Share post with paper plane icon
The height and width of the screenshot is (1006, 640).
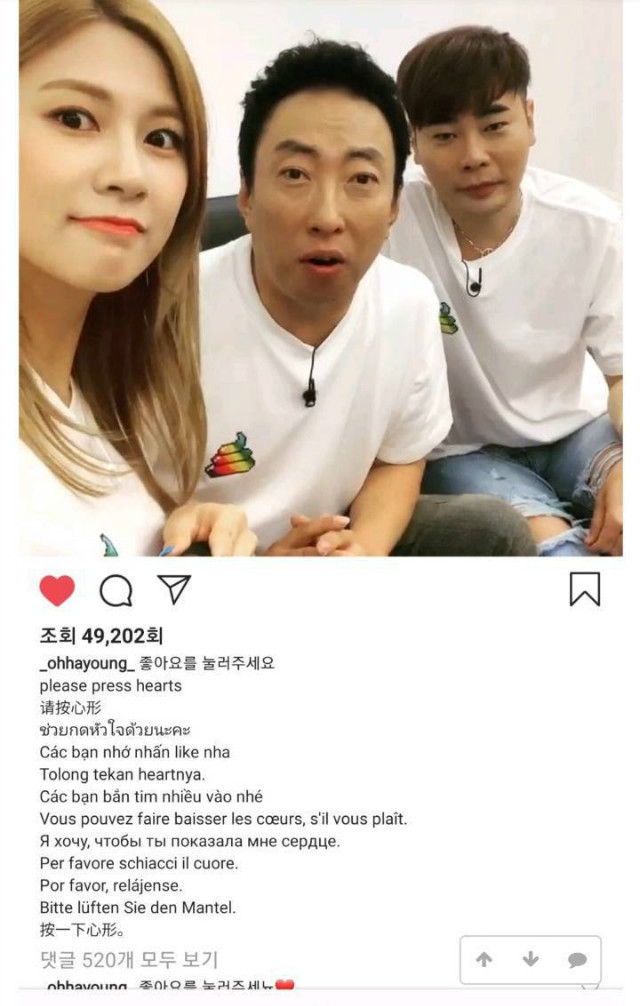point(174,589)
